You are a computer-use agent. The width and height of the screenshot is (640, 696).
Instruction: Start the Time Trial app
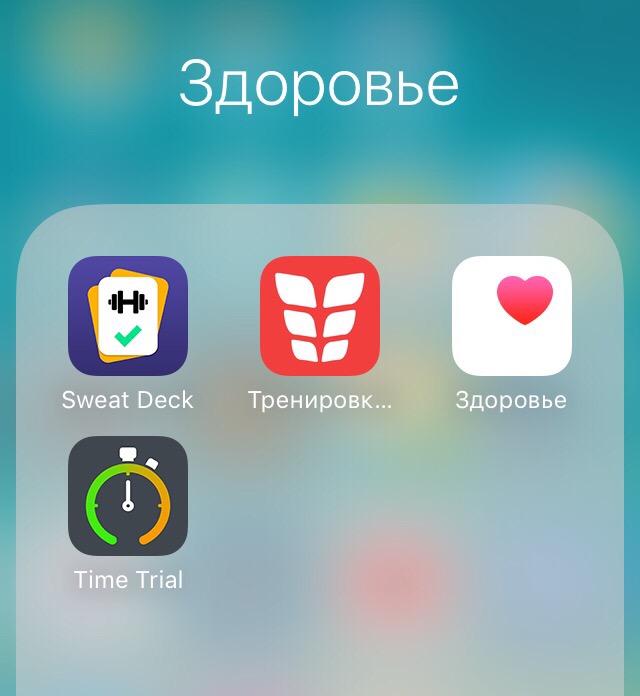coord(128,496)
